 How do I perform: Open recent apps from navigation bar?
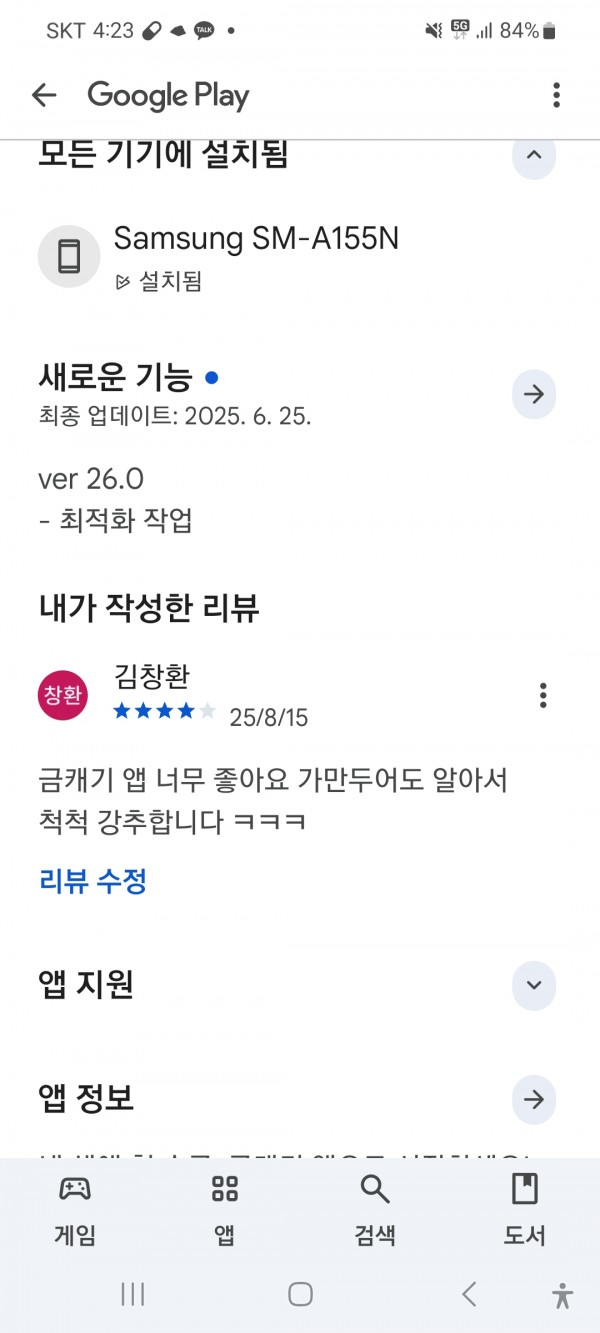[133, 1294]
